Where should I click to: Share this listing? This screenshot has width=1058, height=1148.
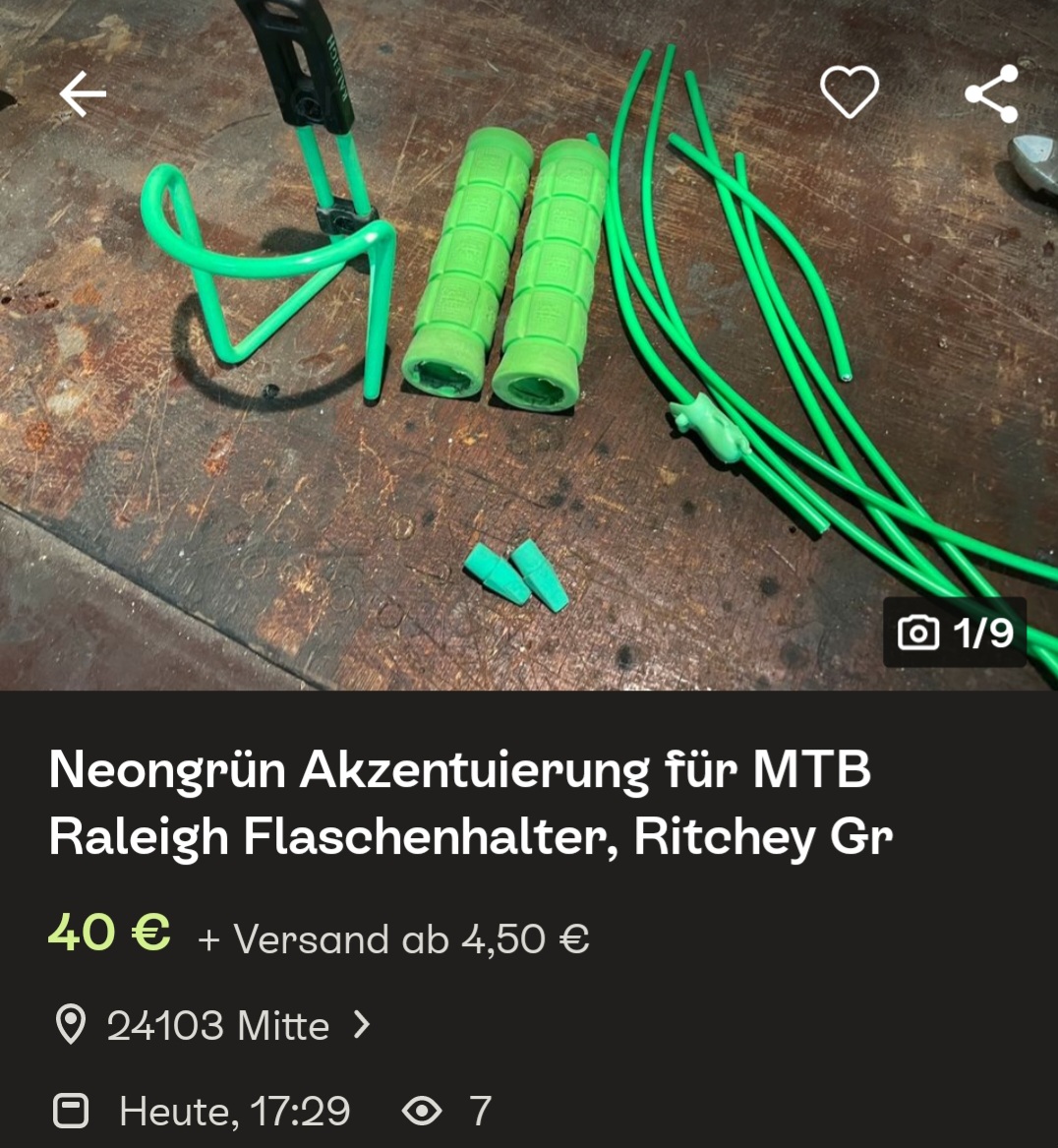pyautogui.click(x=991, y=94)
